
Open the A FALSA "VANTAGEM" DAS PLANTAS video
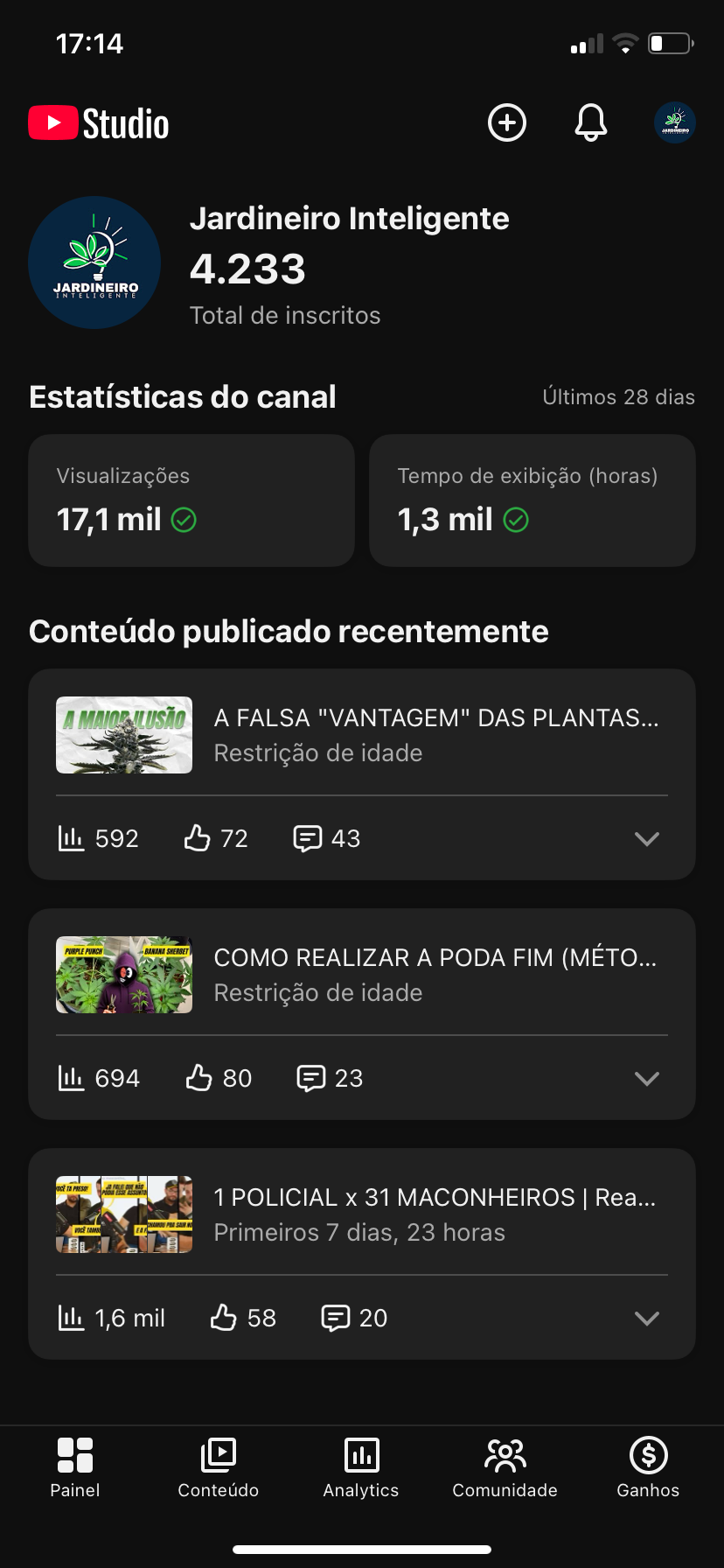pyautogui.click(x=435, y=734)
